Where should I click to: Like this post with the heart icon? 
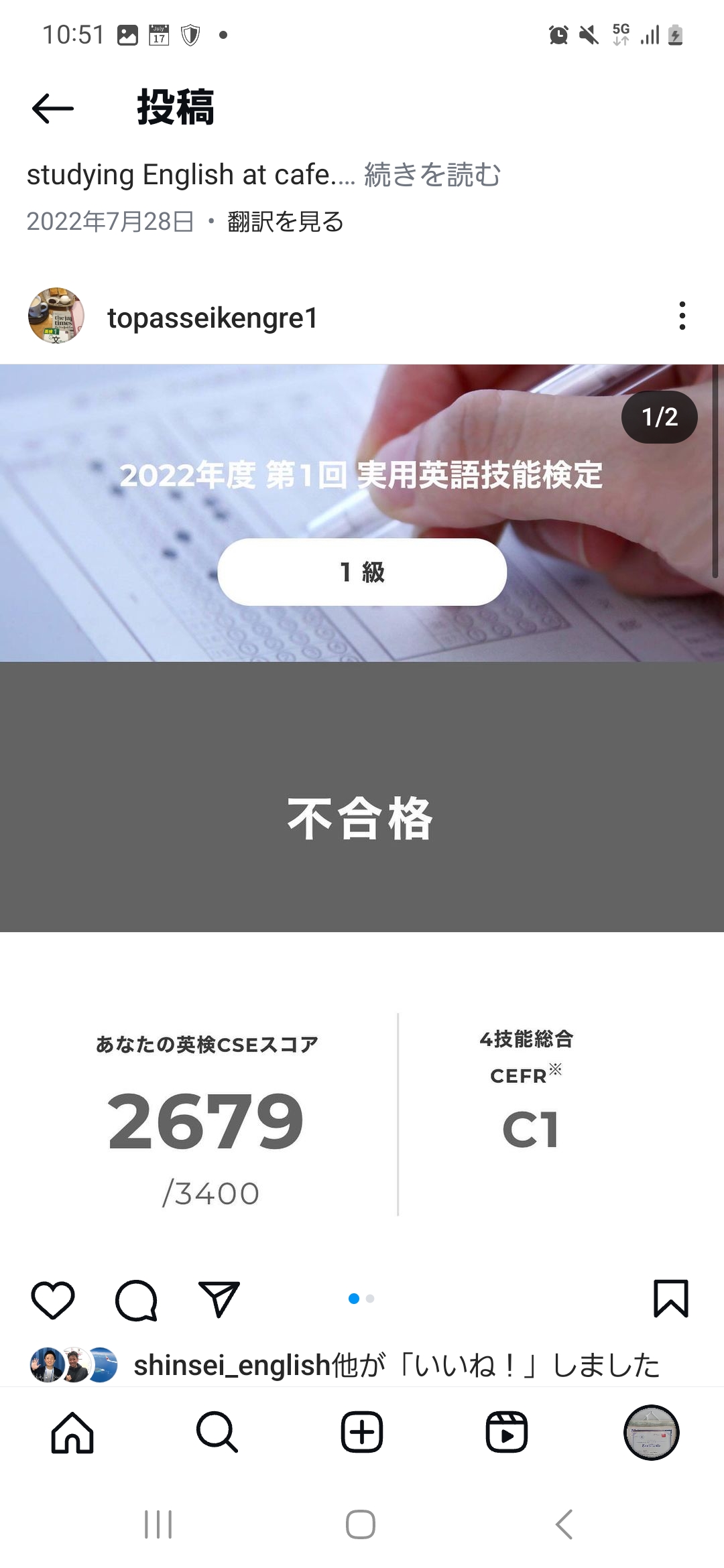click(53, 1299)
